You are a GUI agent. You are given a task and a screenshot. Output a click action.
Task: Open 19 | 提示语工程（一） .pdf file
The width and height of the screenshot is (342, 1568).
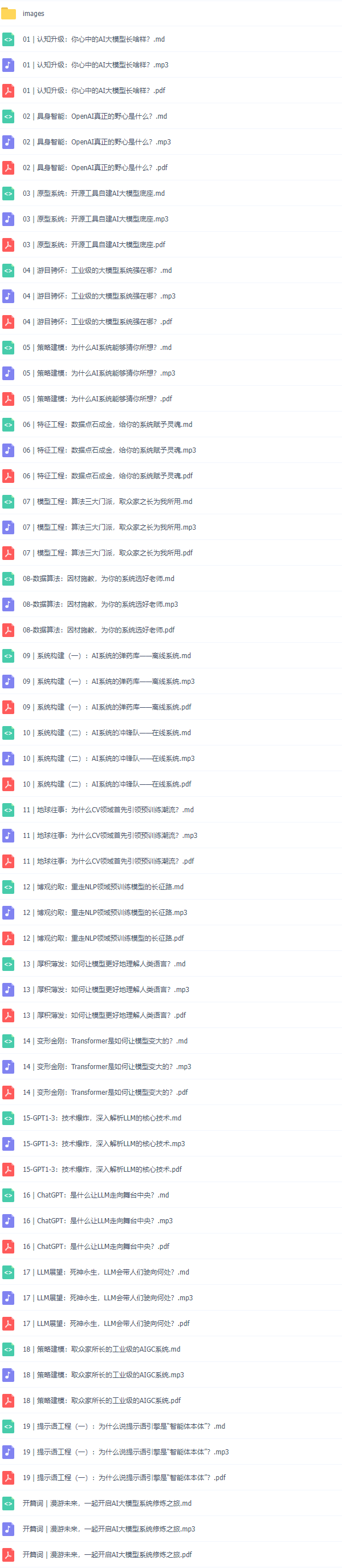124,1478
